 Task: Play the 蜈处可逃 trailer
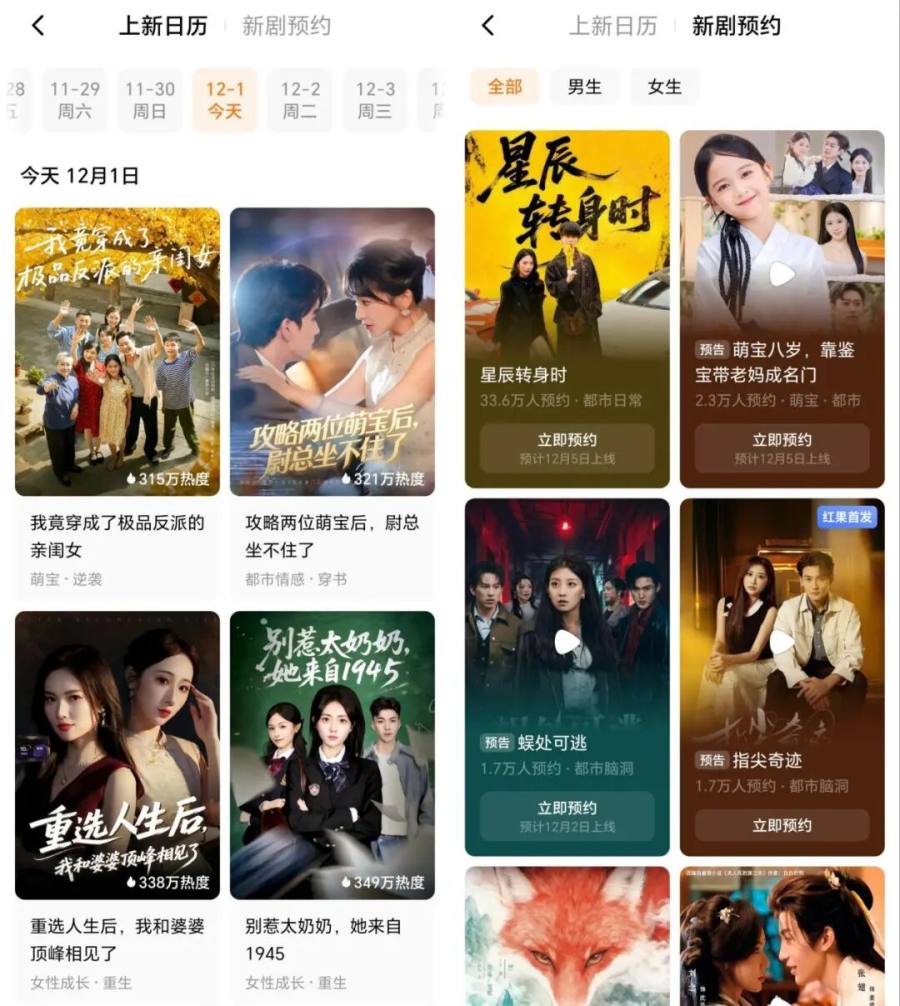[x=567, y=641]
